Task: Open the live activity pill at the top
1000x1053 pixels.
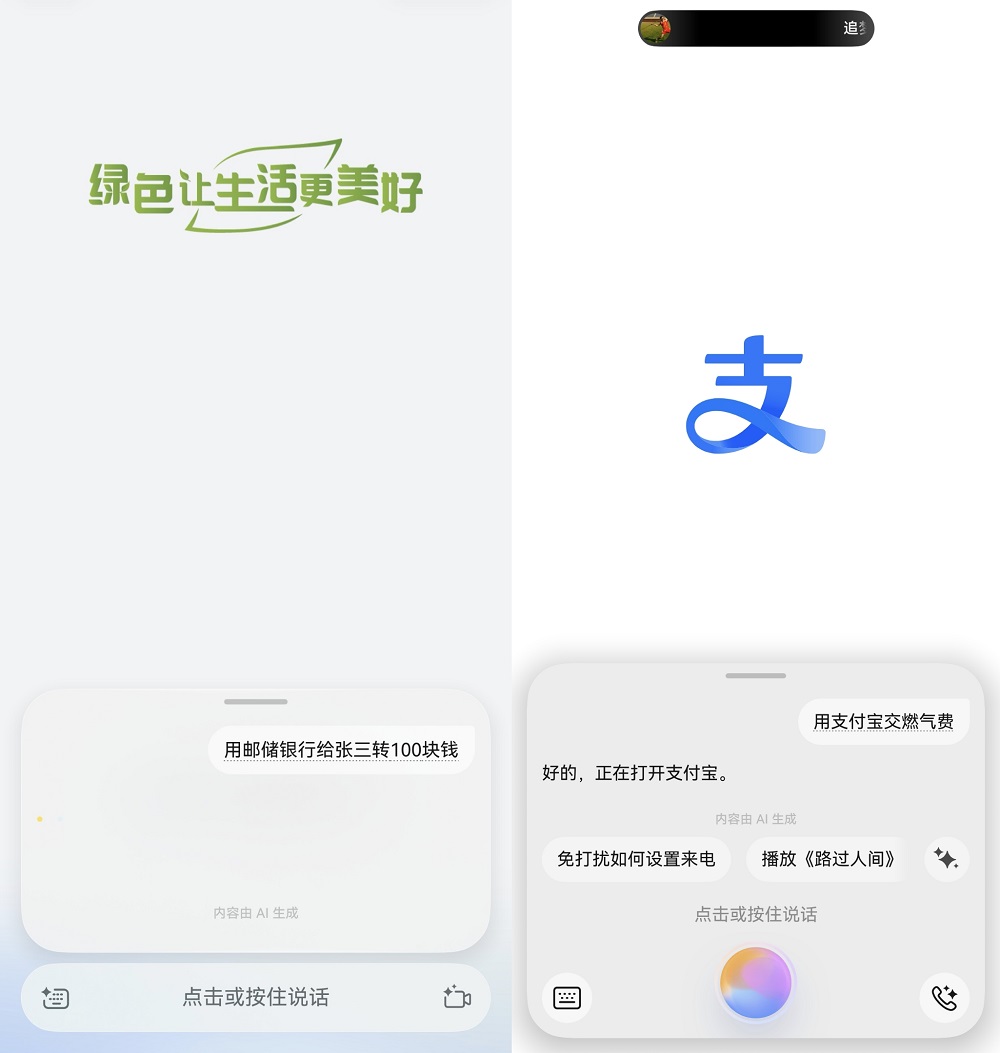Action: [756, 28]
